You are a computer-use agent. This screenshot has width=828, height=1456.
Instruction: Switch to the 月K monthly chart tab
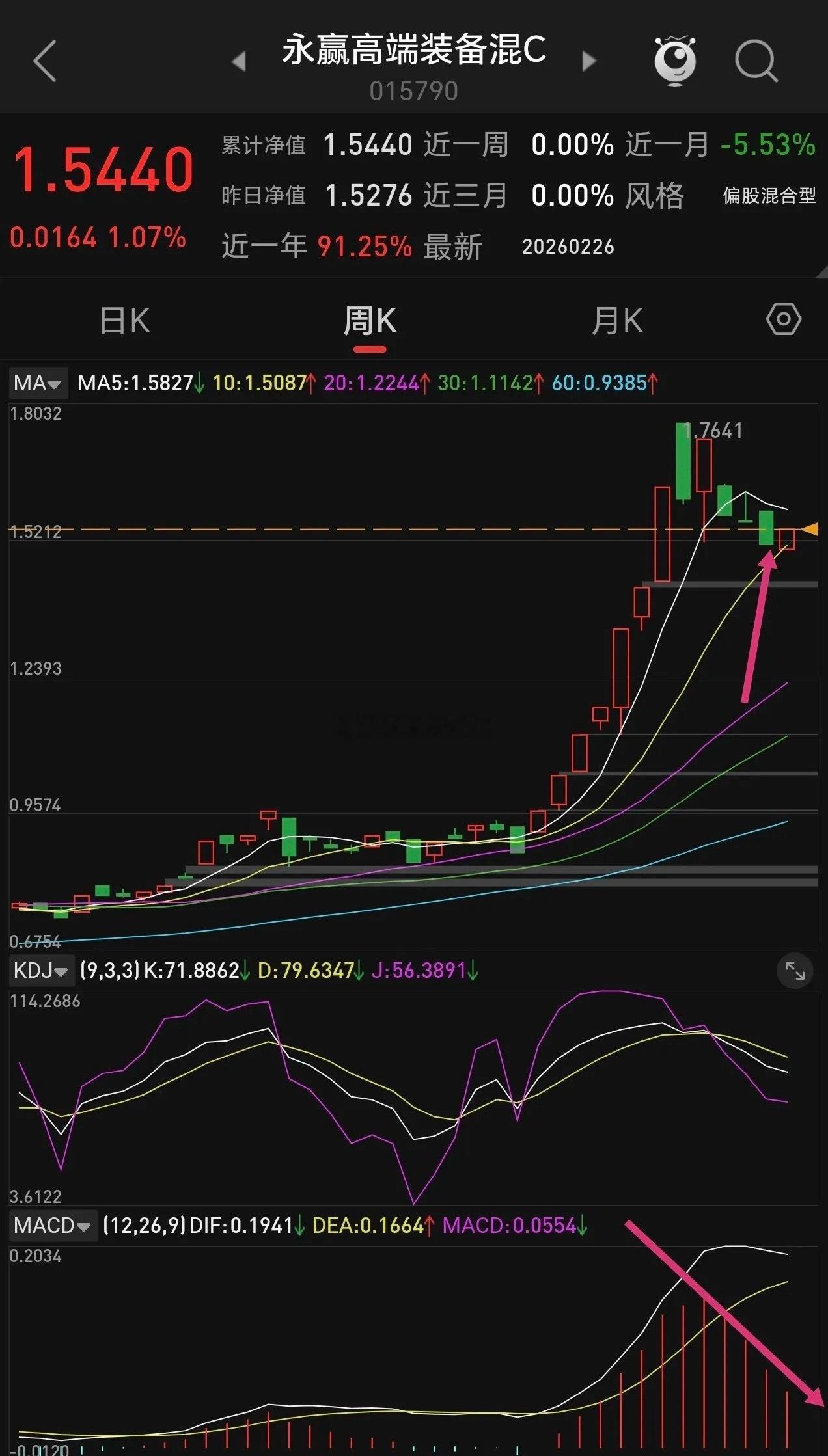618,319
